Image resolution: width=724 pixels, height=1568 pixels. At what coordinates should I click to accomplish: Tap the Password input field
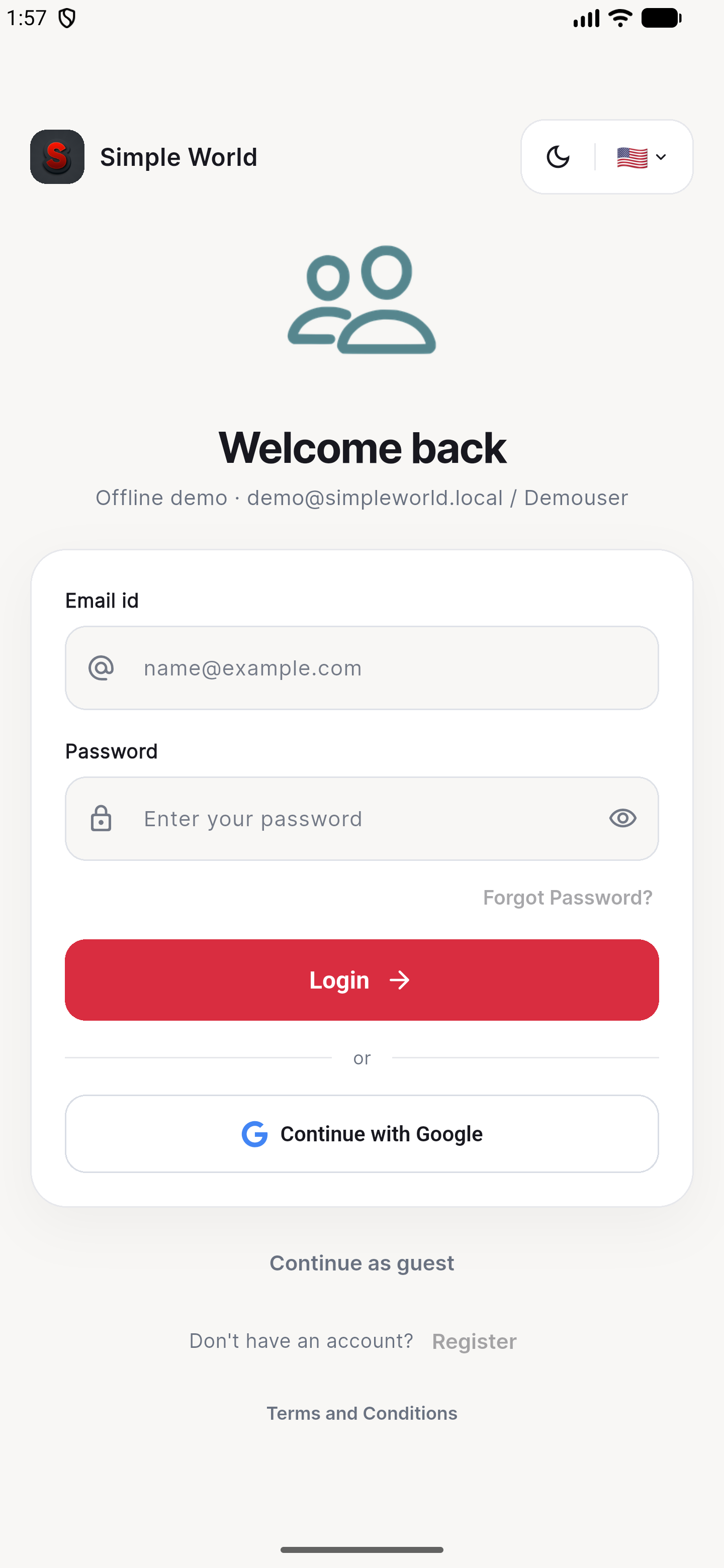(361, 818)
